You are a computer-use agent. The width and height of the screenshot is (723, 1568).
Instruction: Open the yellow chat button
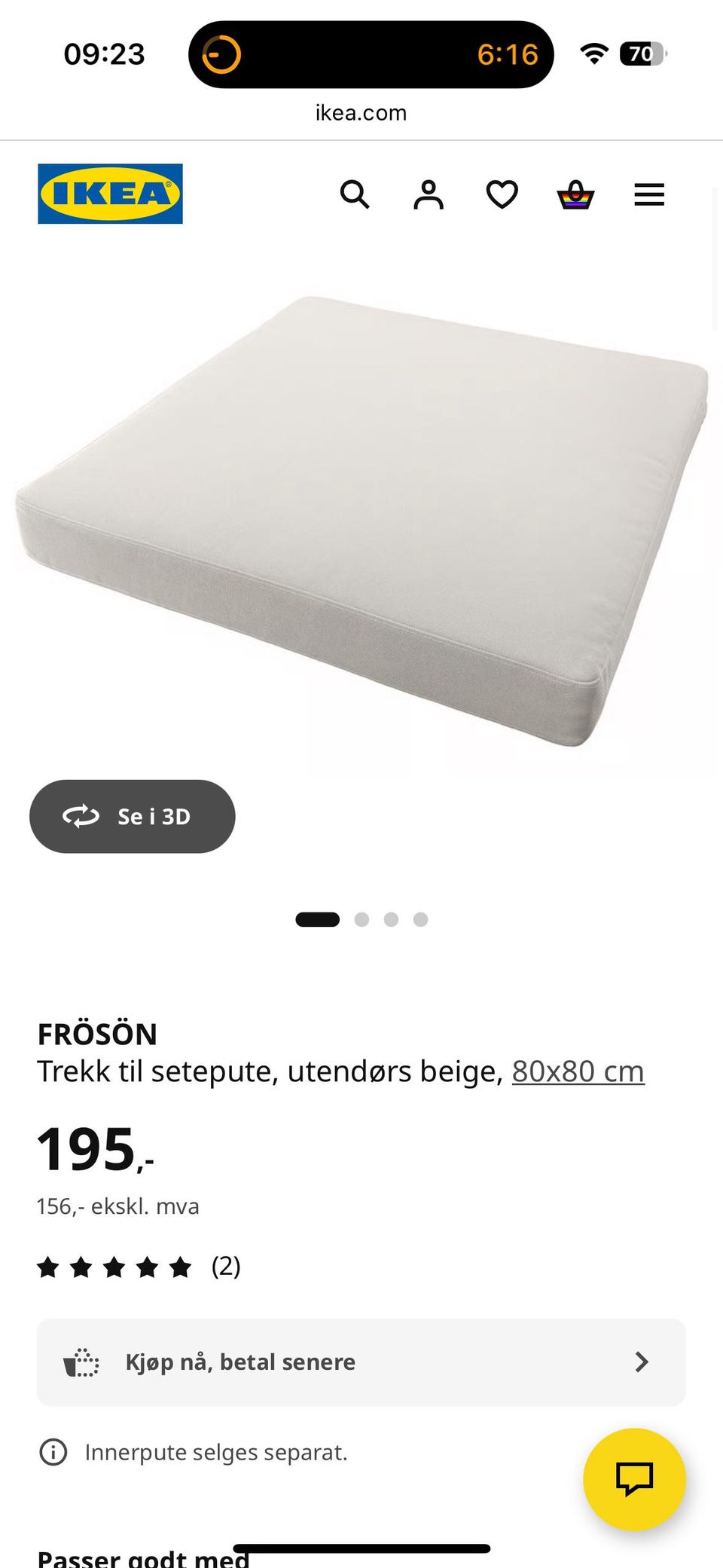click(634, 1478)
